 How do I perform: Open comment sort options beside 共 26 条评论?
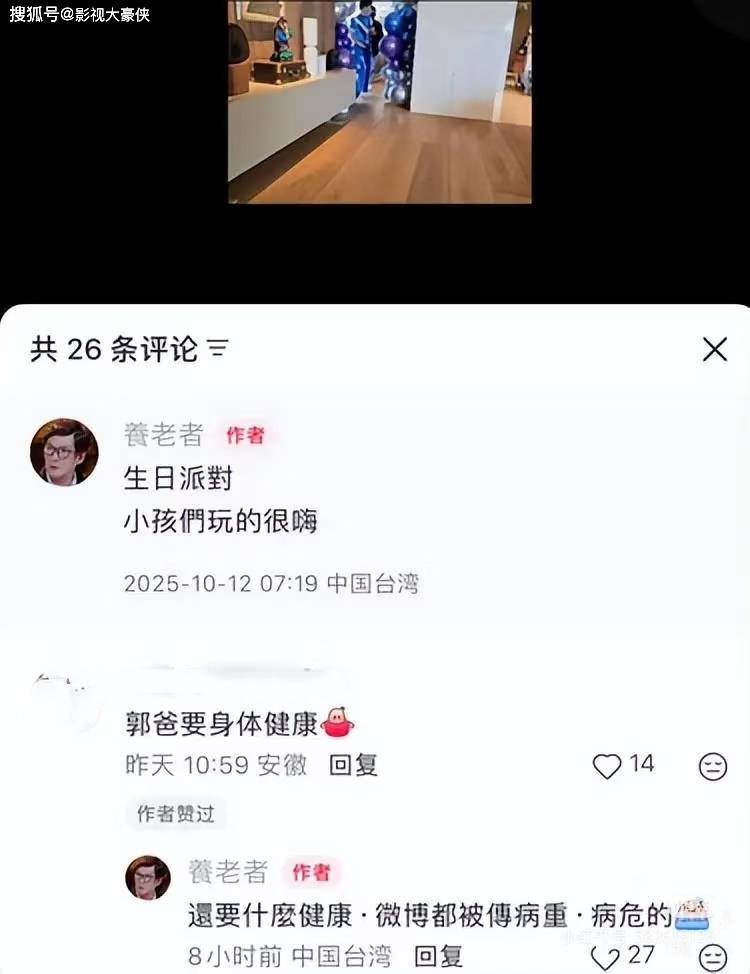[x=218, y=349]
